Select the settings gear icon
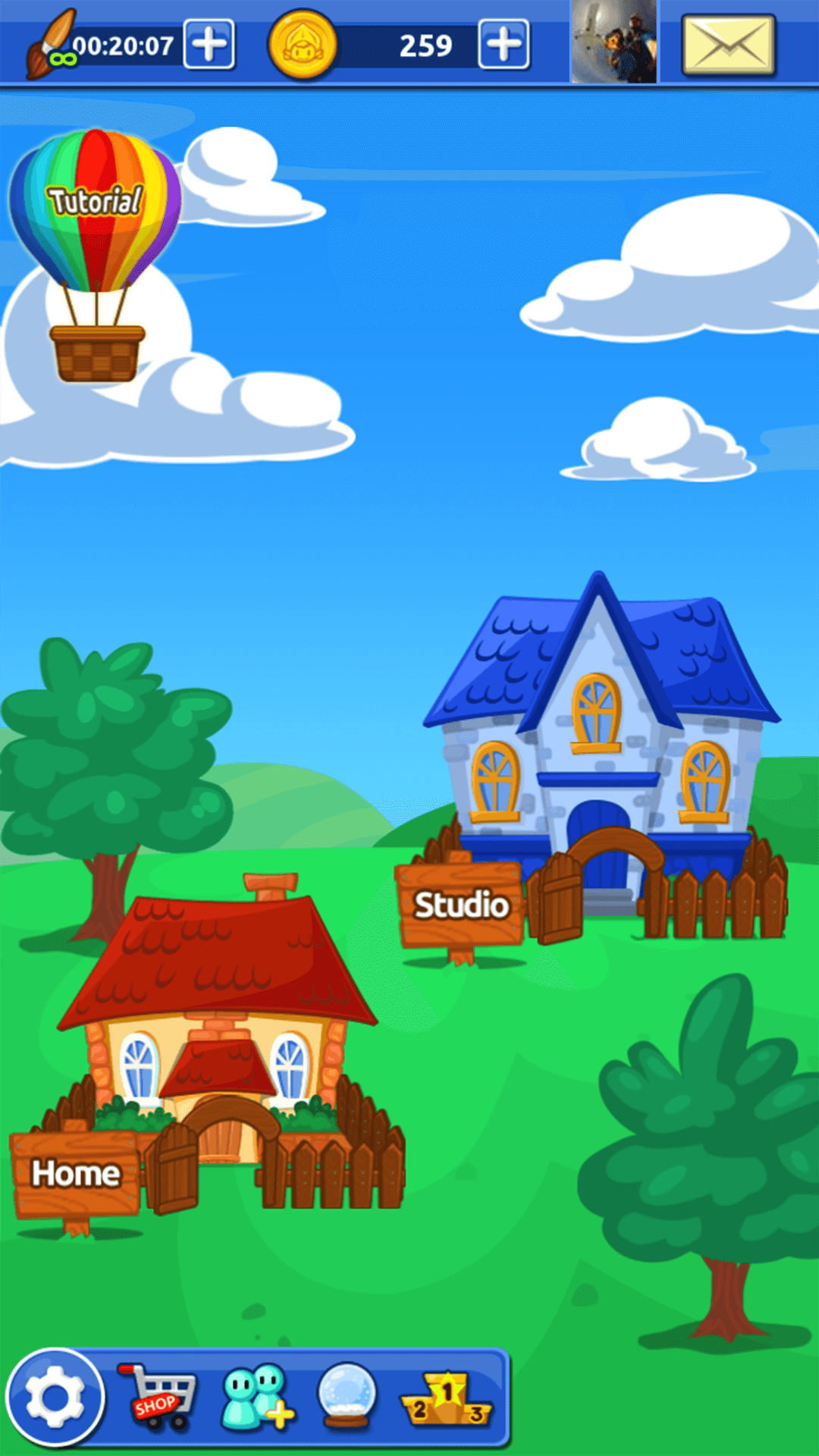 [53, 1395]
